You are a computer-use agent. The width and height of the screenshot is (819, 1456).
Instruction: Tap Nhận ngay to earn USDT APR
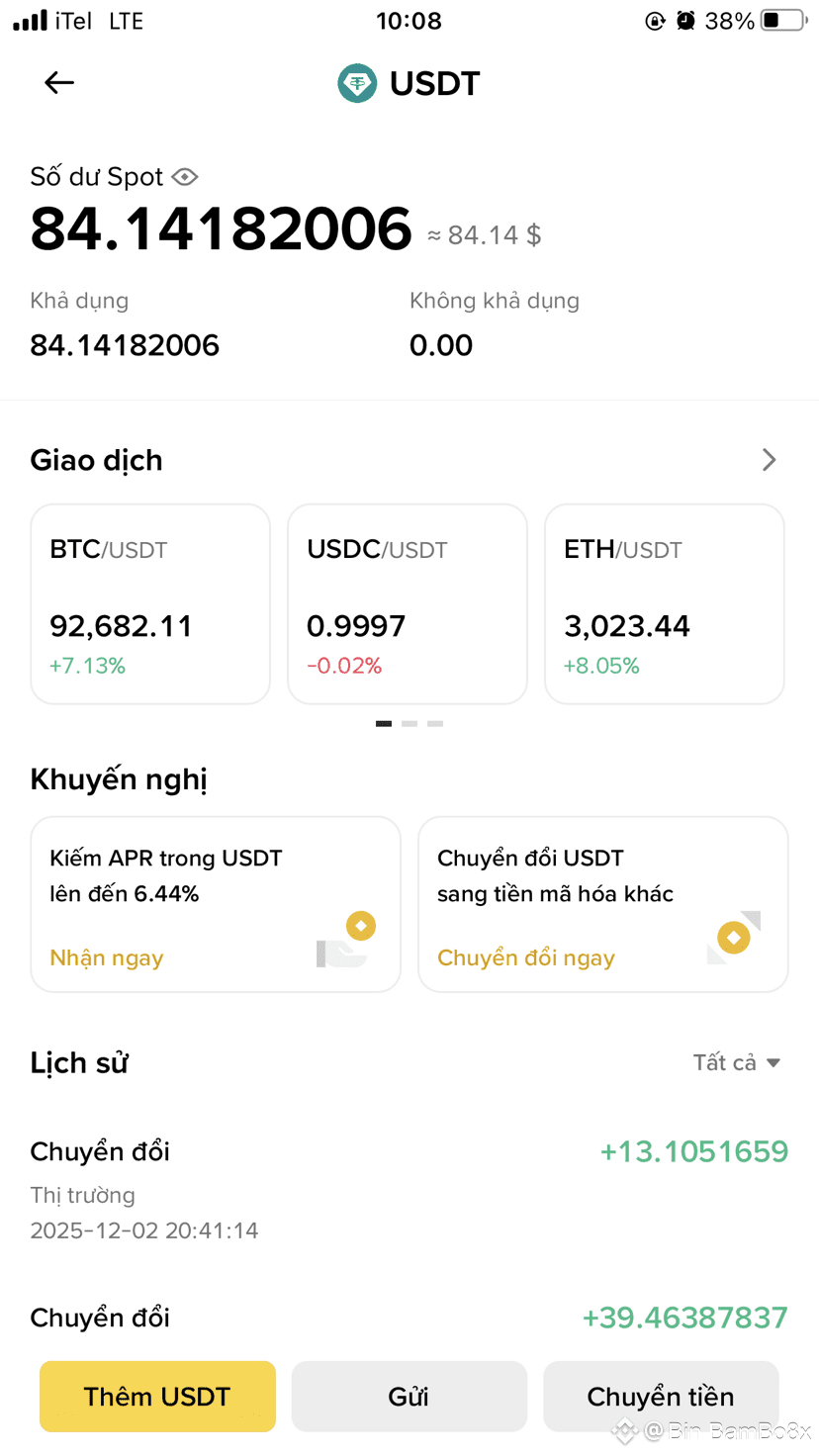click(107, 957)
